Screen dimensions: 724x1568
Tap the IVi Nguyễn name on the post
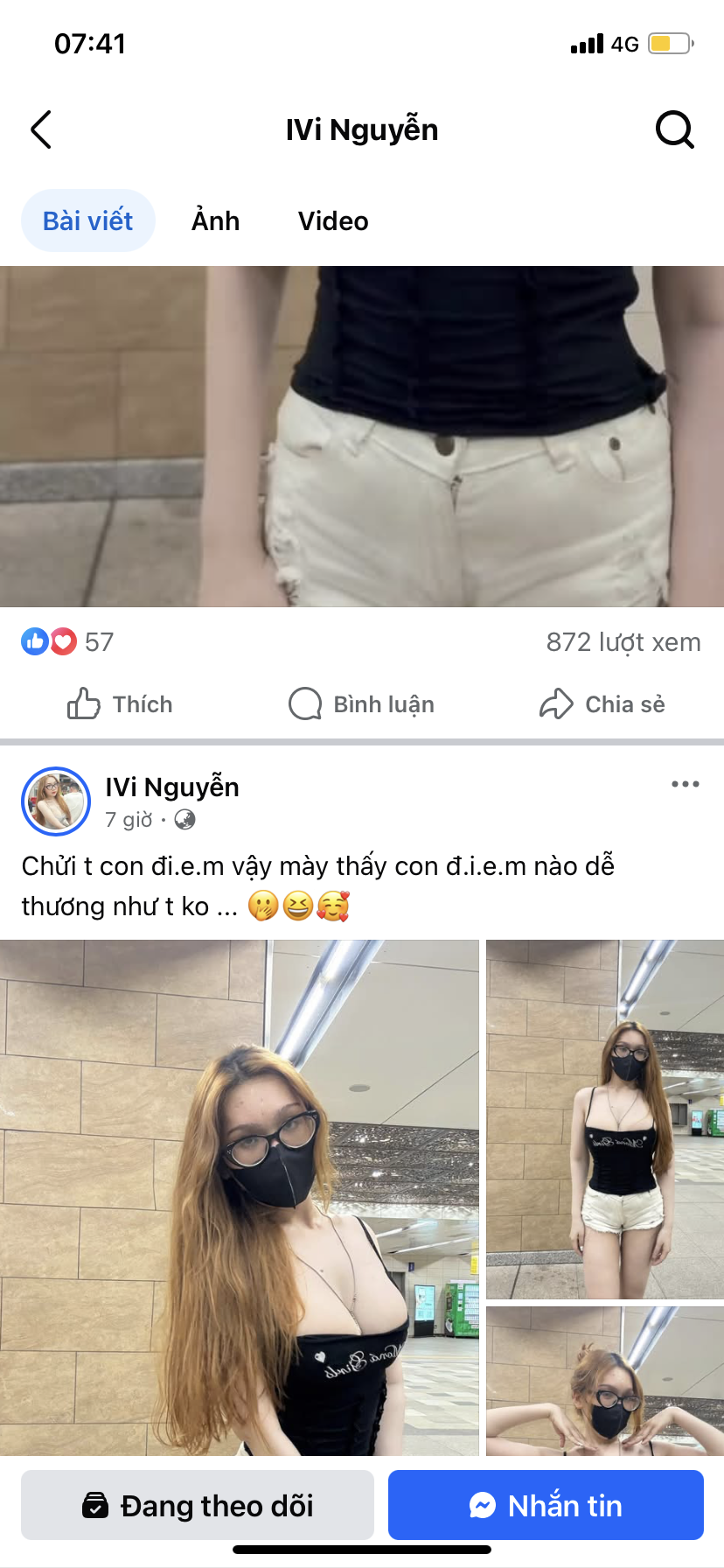172,787
